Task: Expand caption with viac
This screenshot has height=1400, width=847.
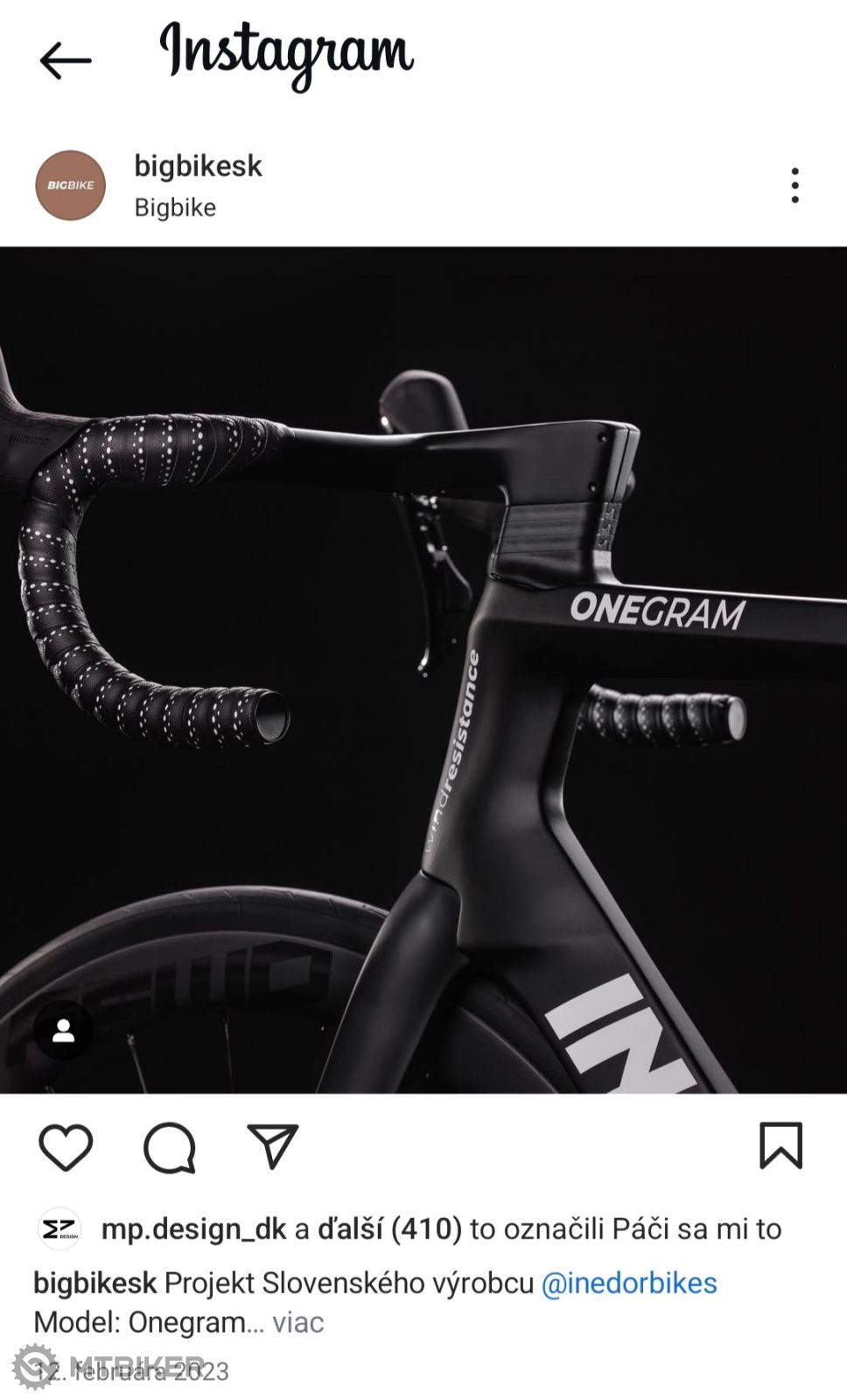Action: (298, 1322)
